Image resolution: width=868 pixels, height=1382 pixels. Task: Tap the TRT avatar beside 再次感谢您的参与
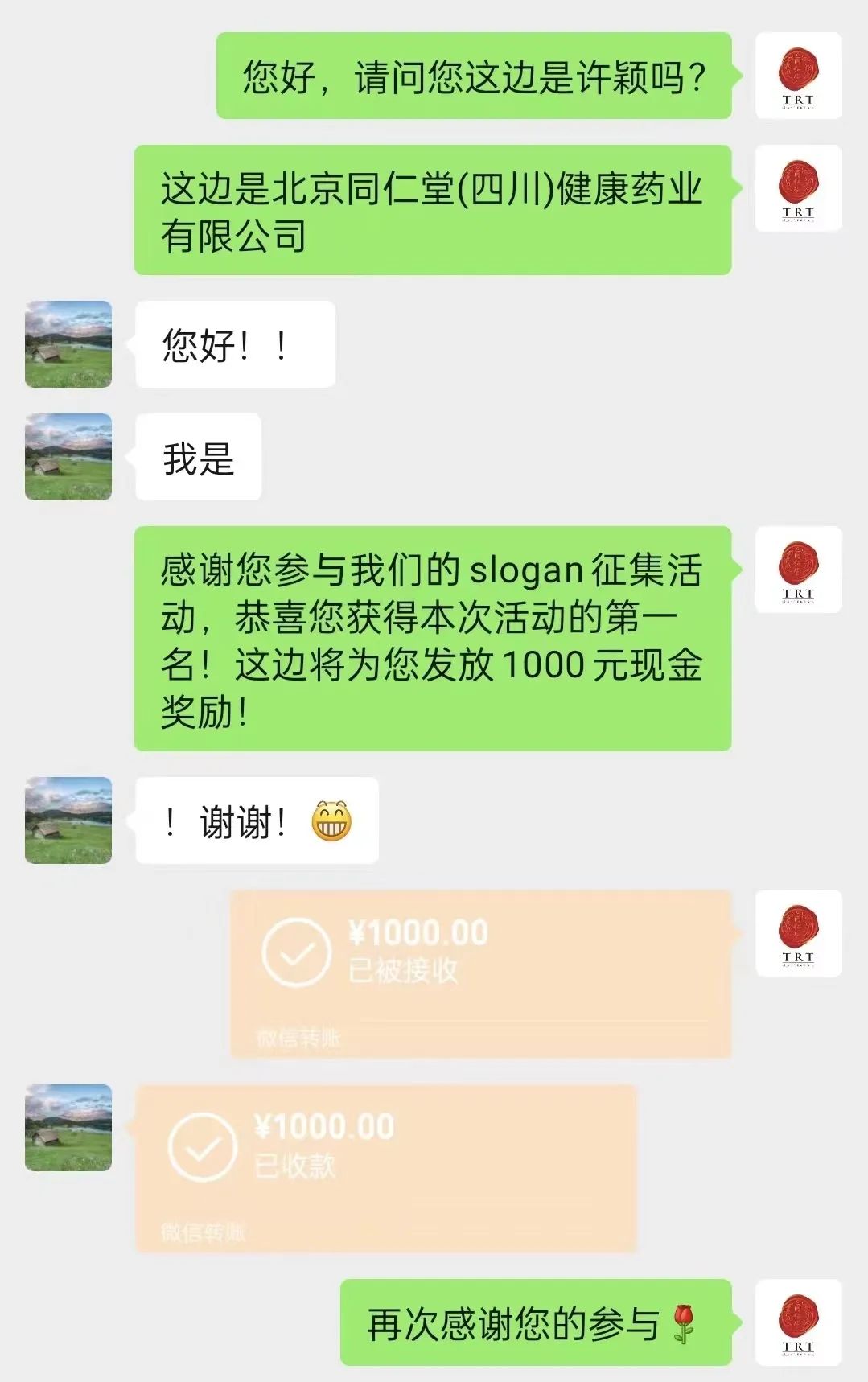(798, 1322)
